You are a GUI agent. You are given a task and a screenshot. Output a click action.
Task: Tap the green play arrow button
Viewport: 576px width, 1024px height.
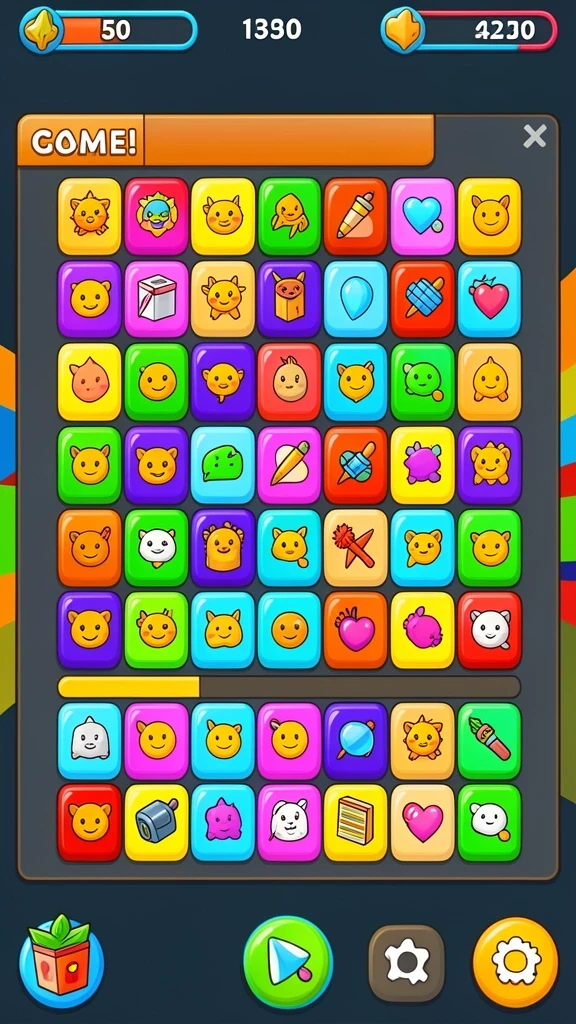(288, 962)
